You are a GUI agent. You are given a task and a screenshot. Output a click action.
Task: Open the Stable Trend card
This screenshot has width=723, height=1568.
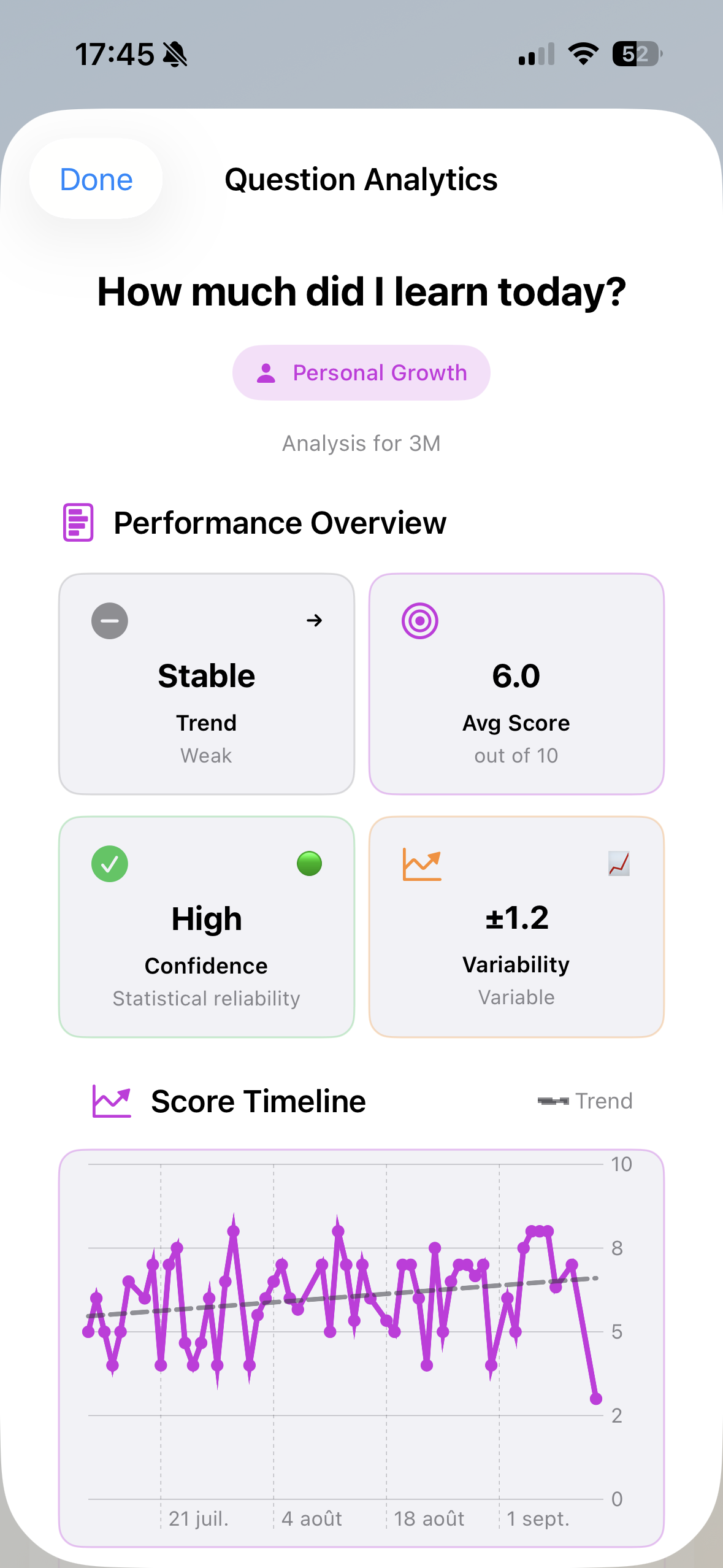[x=207, y=684]
